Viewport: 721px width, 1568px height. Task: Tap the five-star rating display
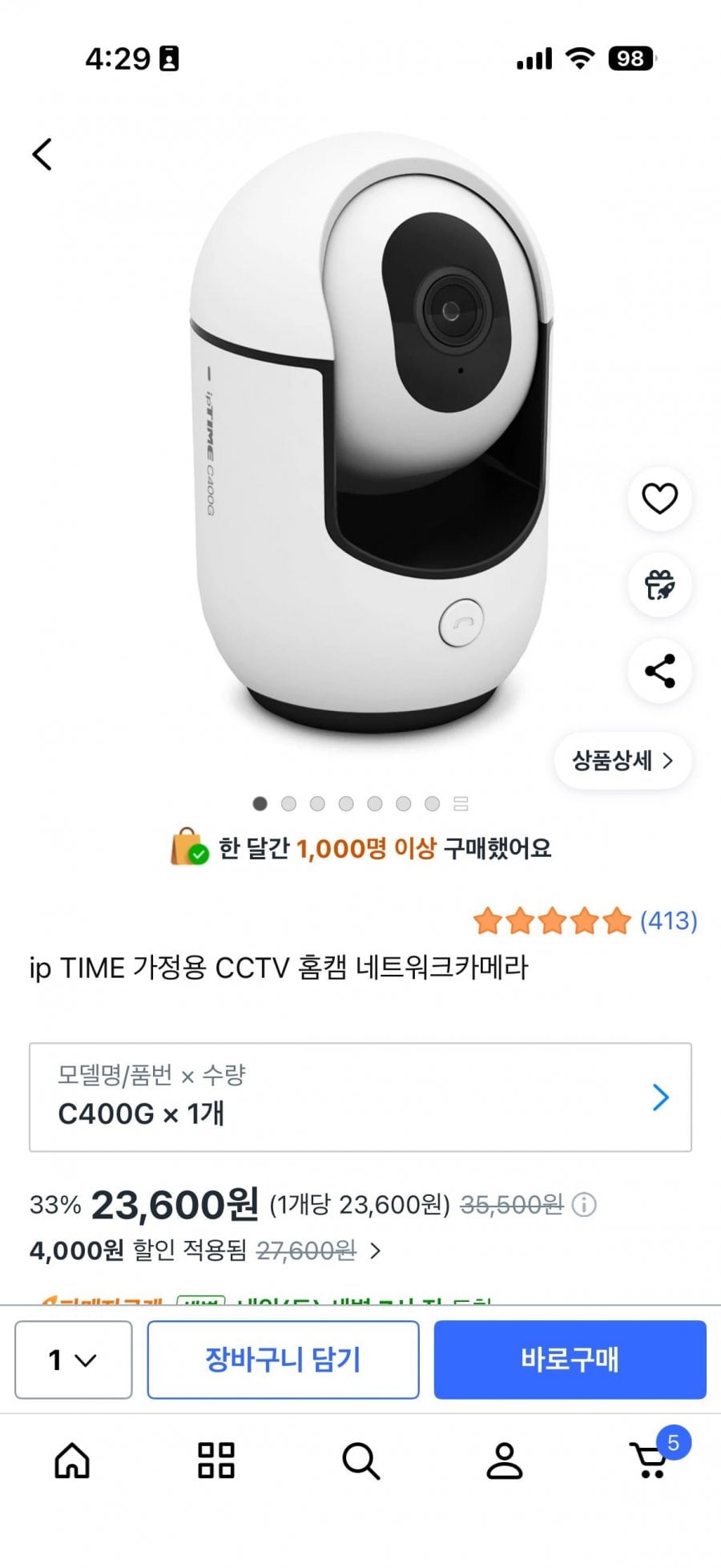click(x=553, y=922)
